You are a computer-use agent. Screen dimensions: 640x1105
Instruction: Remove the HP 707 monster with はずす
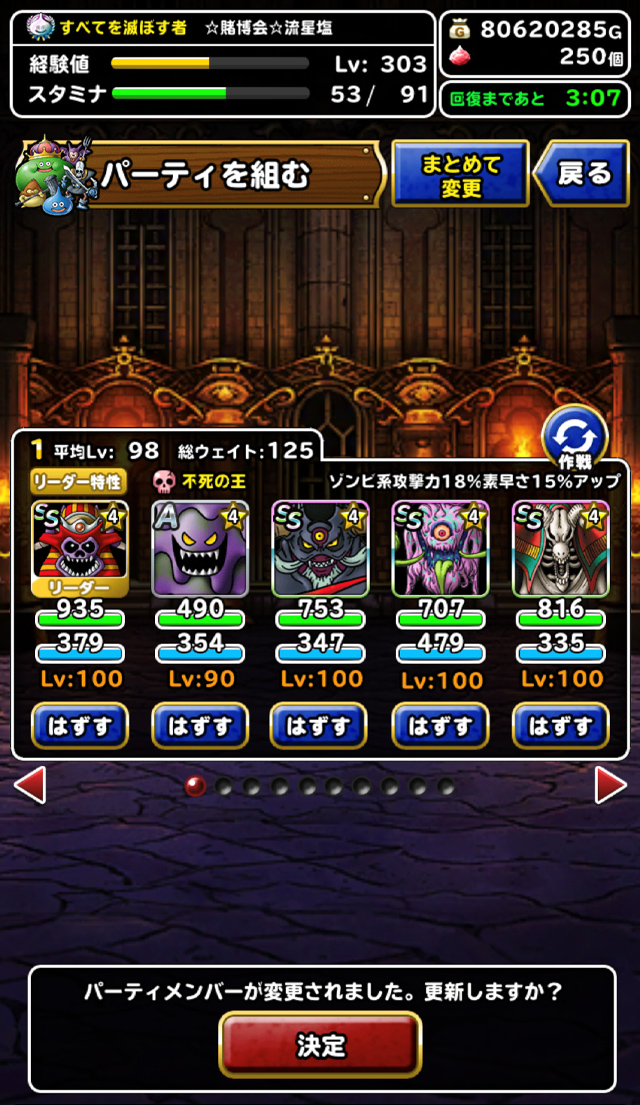click(x=441, y=725)
